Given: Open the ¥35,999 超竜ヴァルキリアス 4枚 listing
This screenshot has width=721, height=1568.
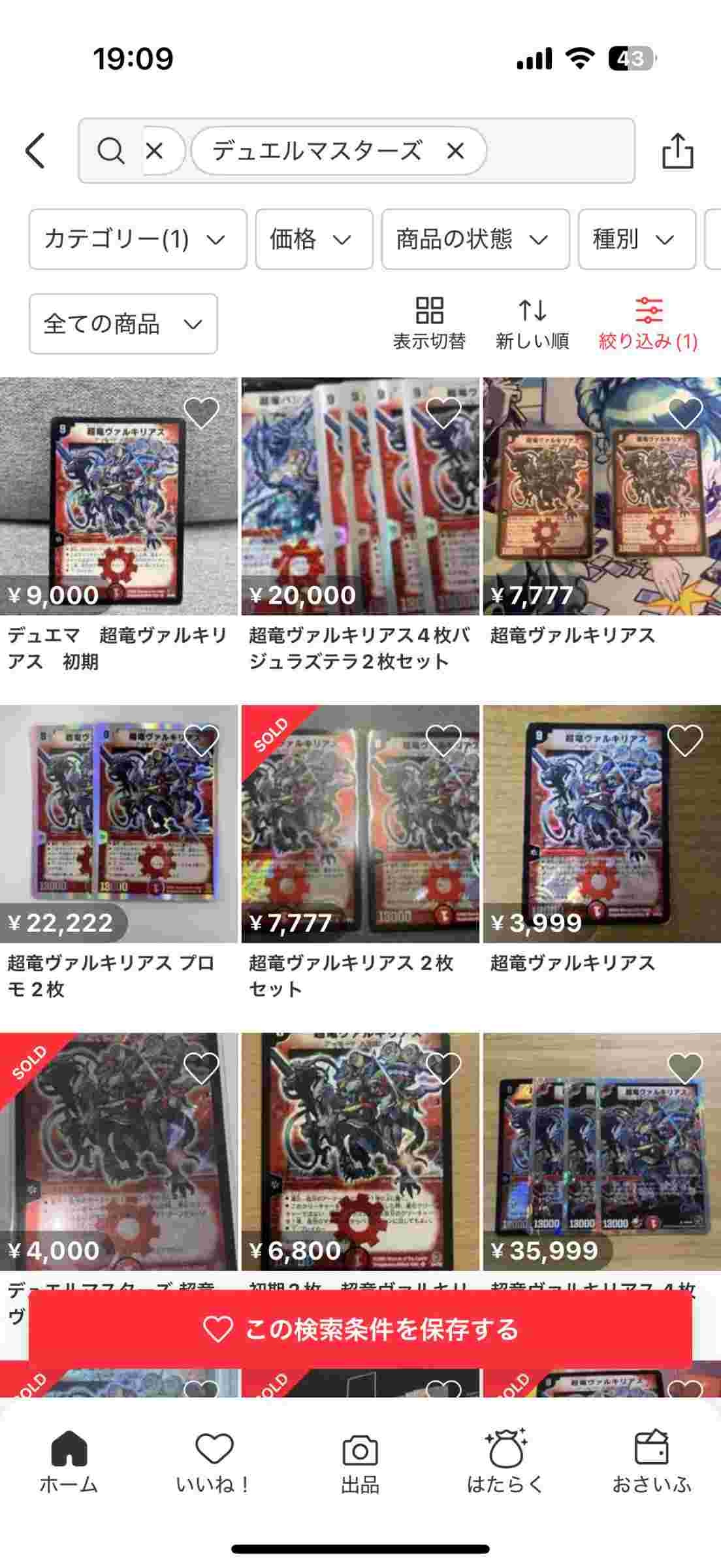Looking at the screenshot, I should click(601, 1151).
